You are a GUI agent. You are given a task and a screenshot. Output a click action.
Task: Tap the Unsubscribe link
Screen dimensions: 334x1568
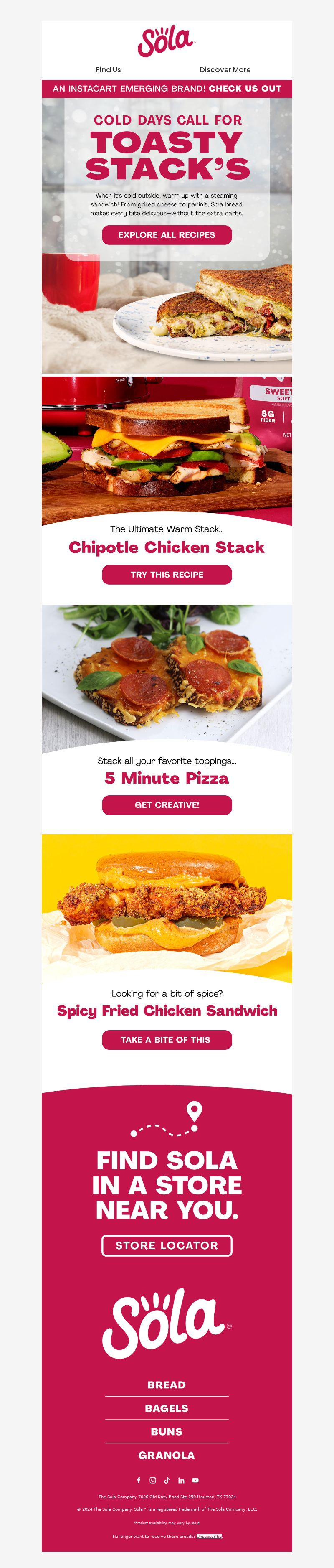click(209, 1536)
